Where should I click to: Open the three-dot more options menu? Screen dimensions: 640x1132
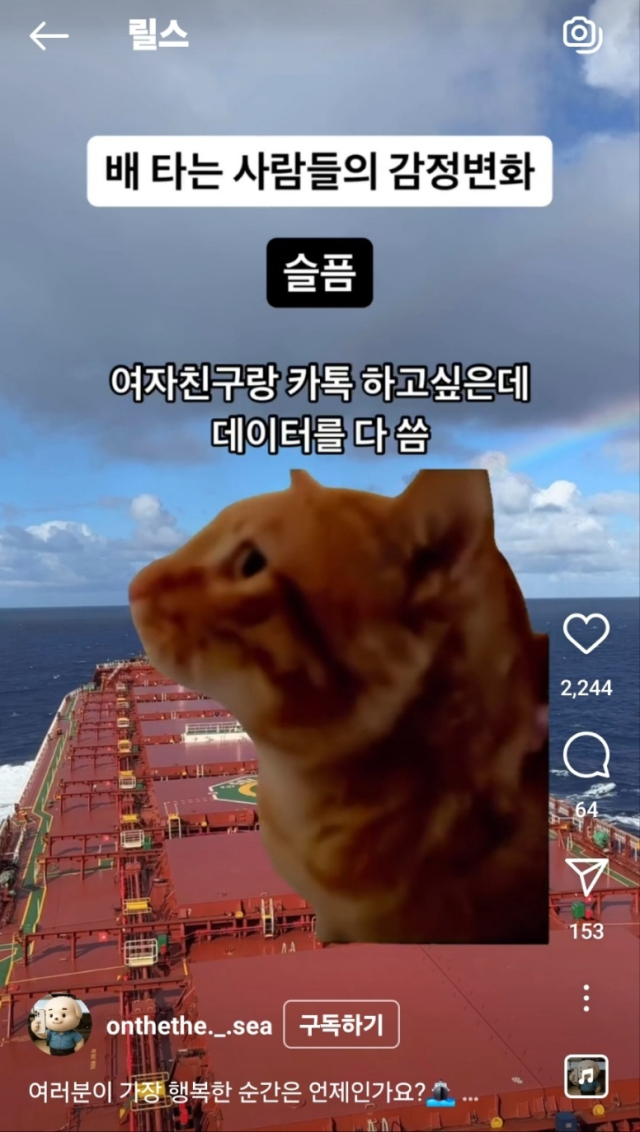tap(586, 998)
